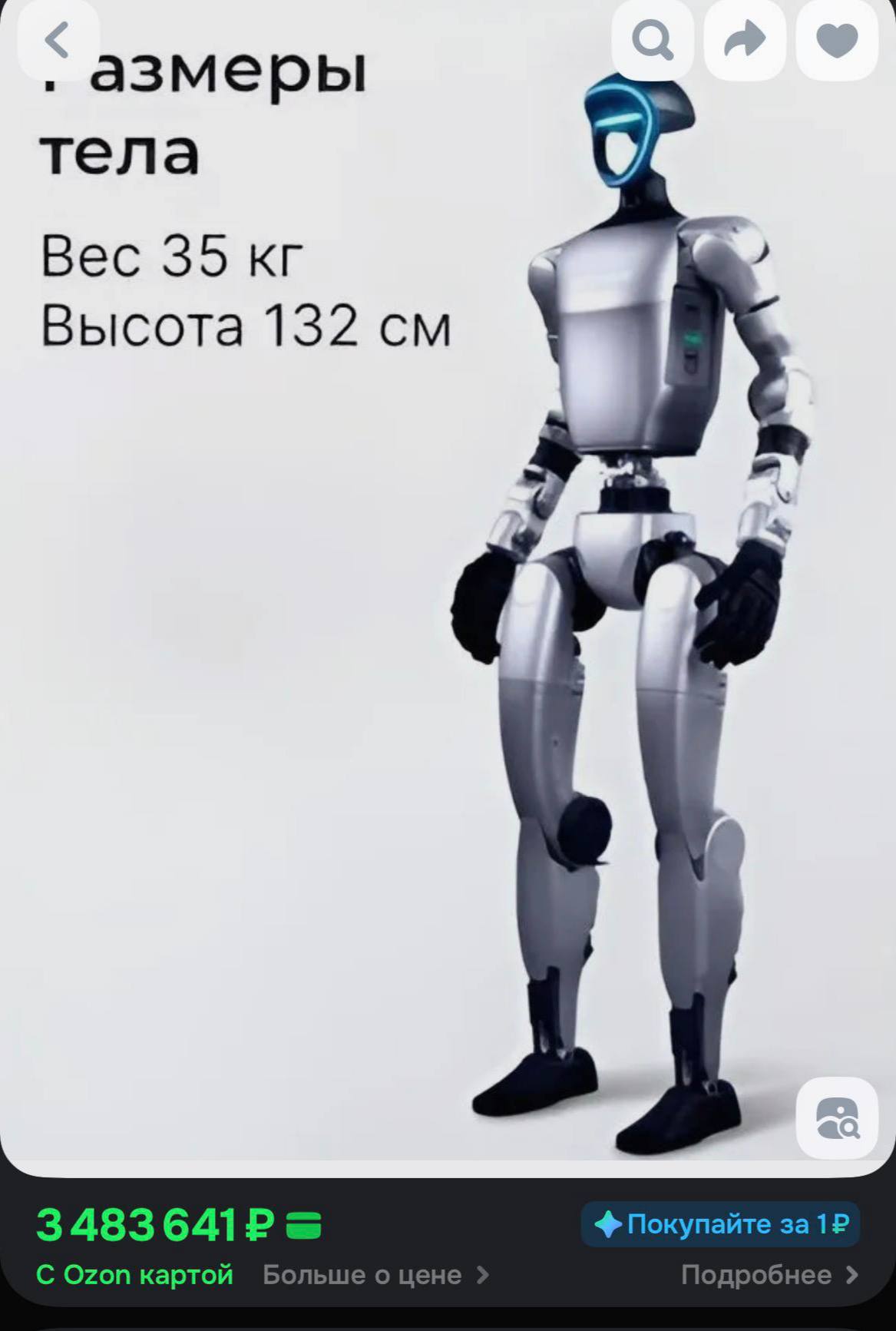Open Подробнее link
896x1331 pixels.
[769, 1275]
